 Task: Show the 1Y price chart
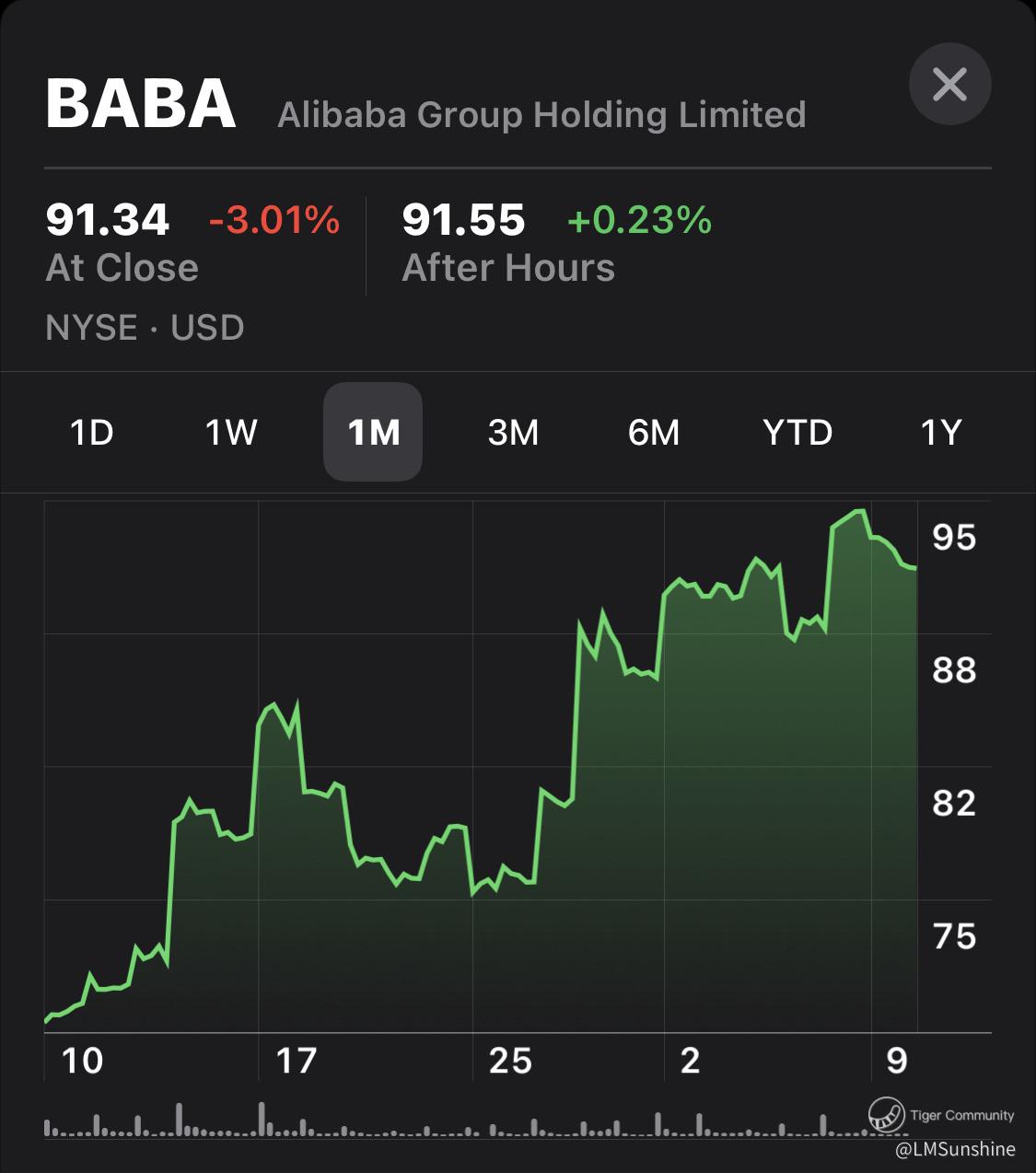coord(941,432)
